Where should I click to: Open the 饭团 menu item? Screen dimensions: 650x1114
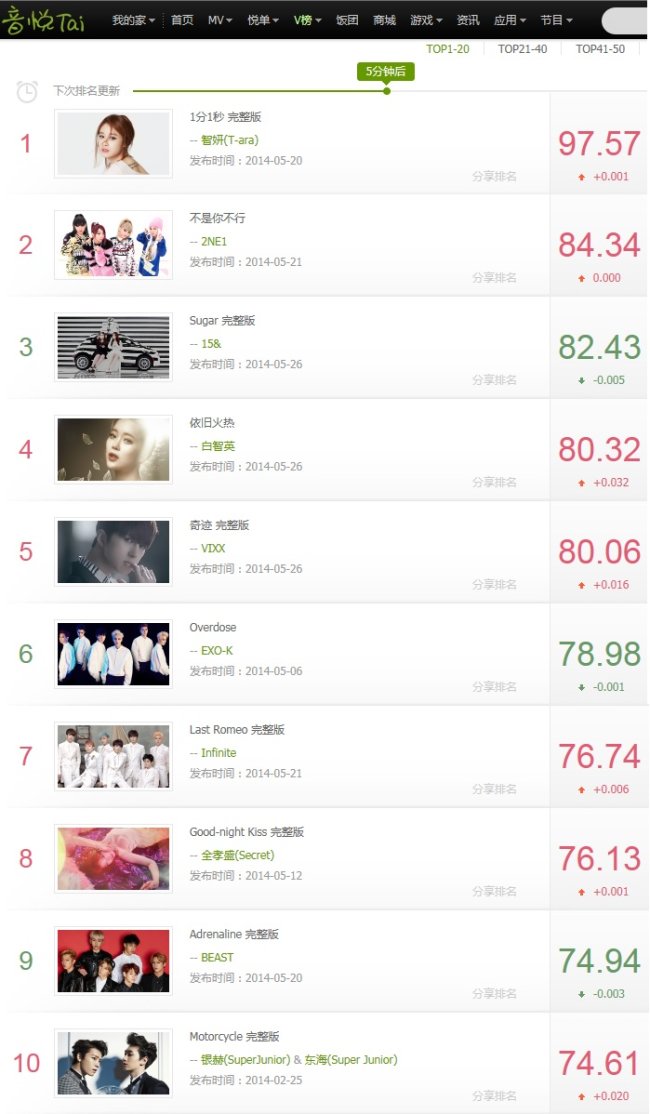coord(347,20)
